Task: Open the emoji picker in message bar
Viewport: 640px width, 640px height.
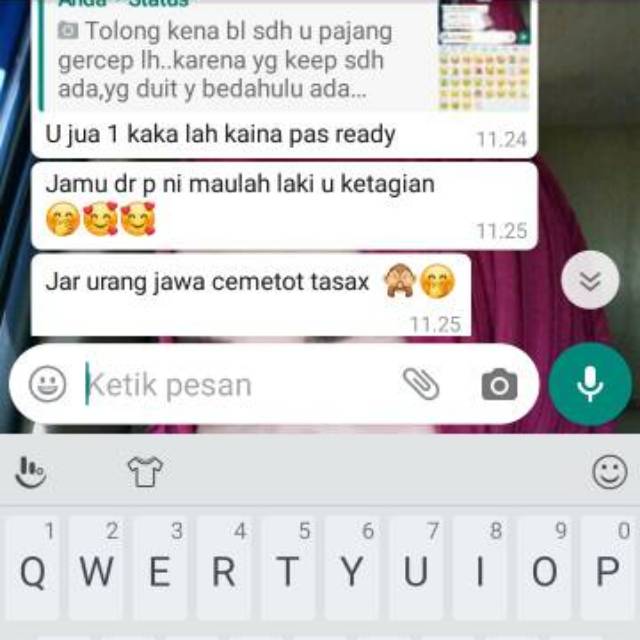Action: (47, 384)
